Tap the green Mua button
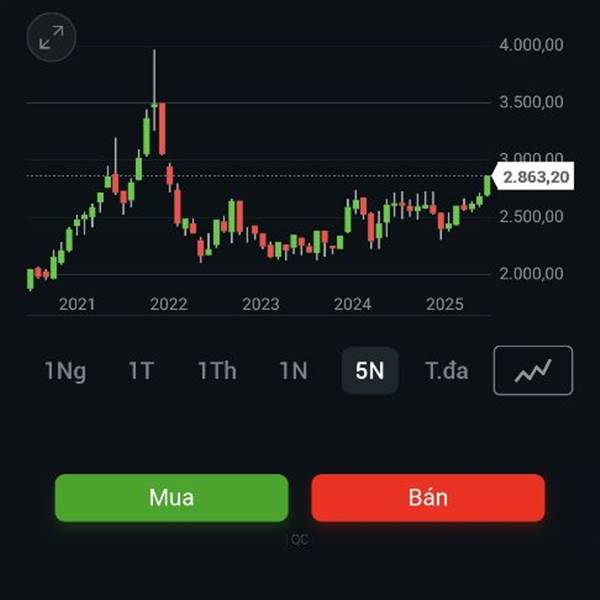 click(171, 498)
